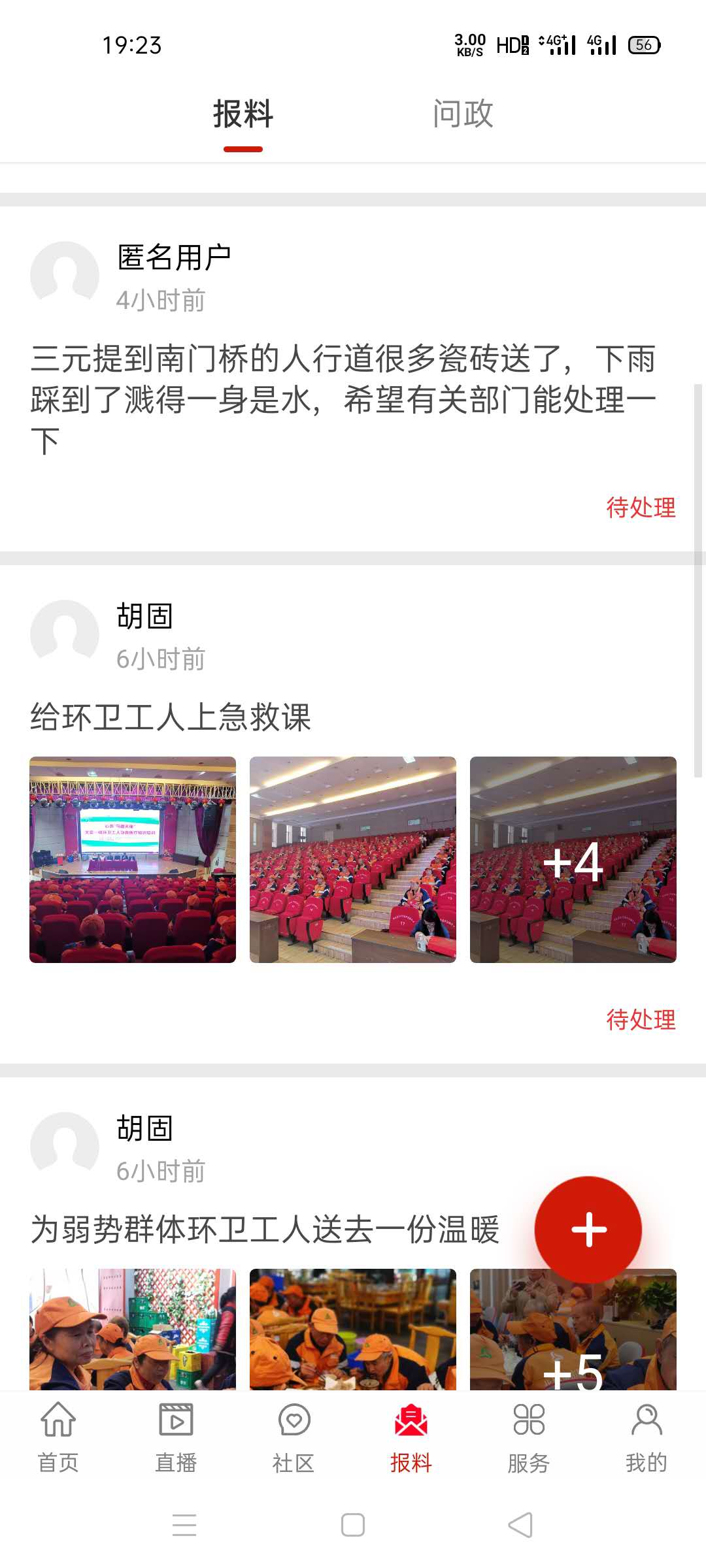
Task: Select the 报料 top tab
Action: click(243, 114)
